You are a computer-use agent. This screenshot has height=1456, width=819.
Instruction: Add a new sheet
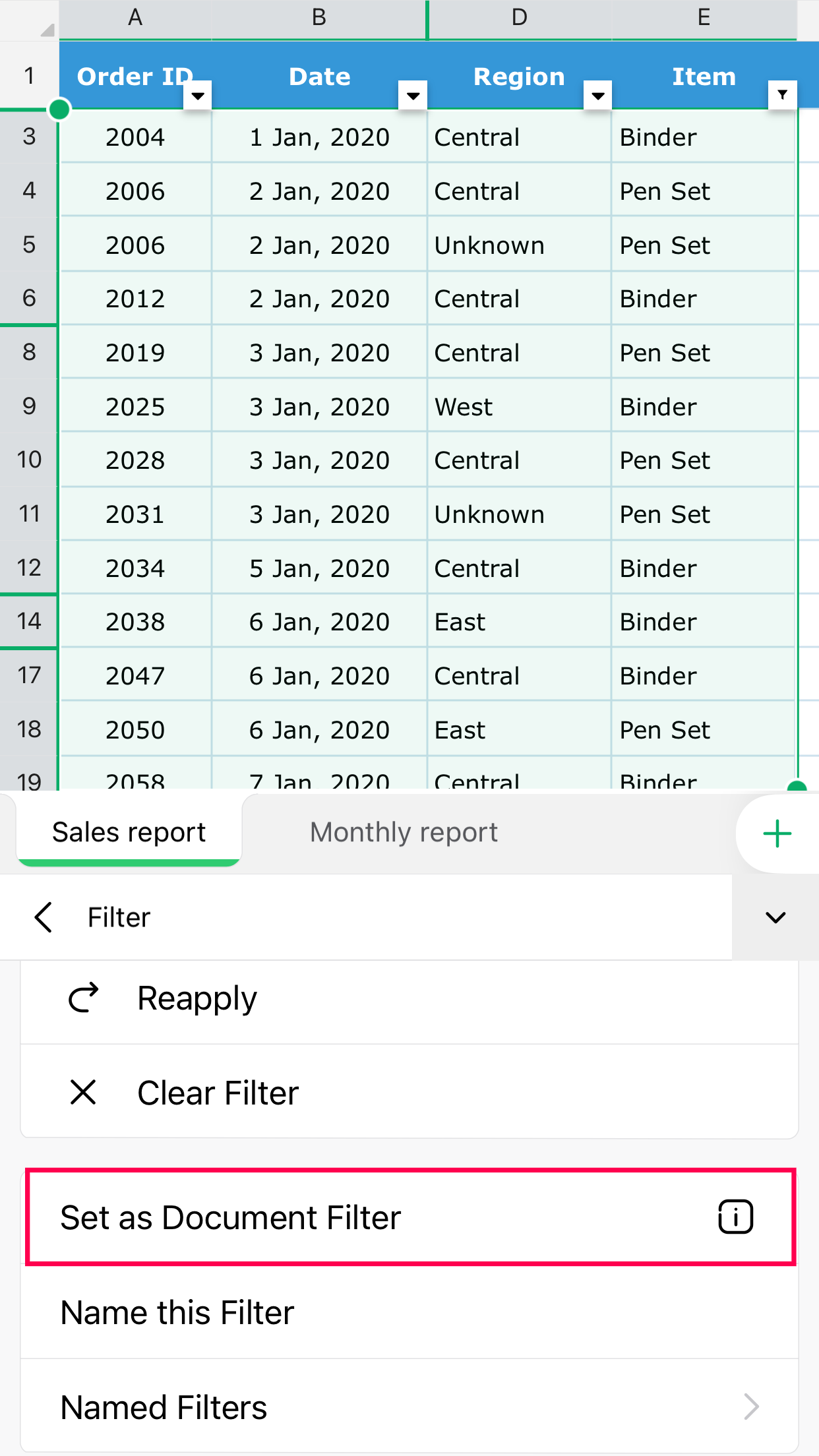click(777, 834)
